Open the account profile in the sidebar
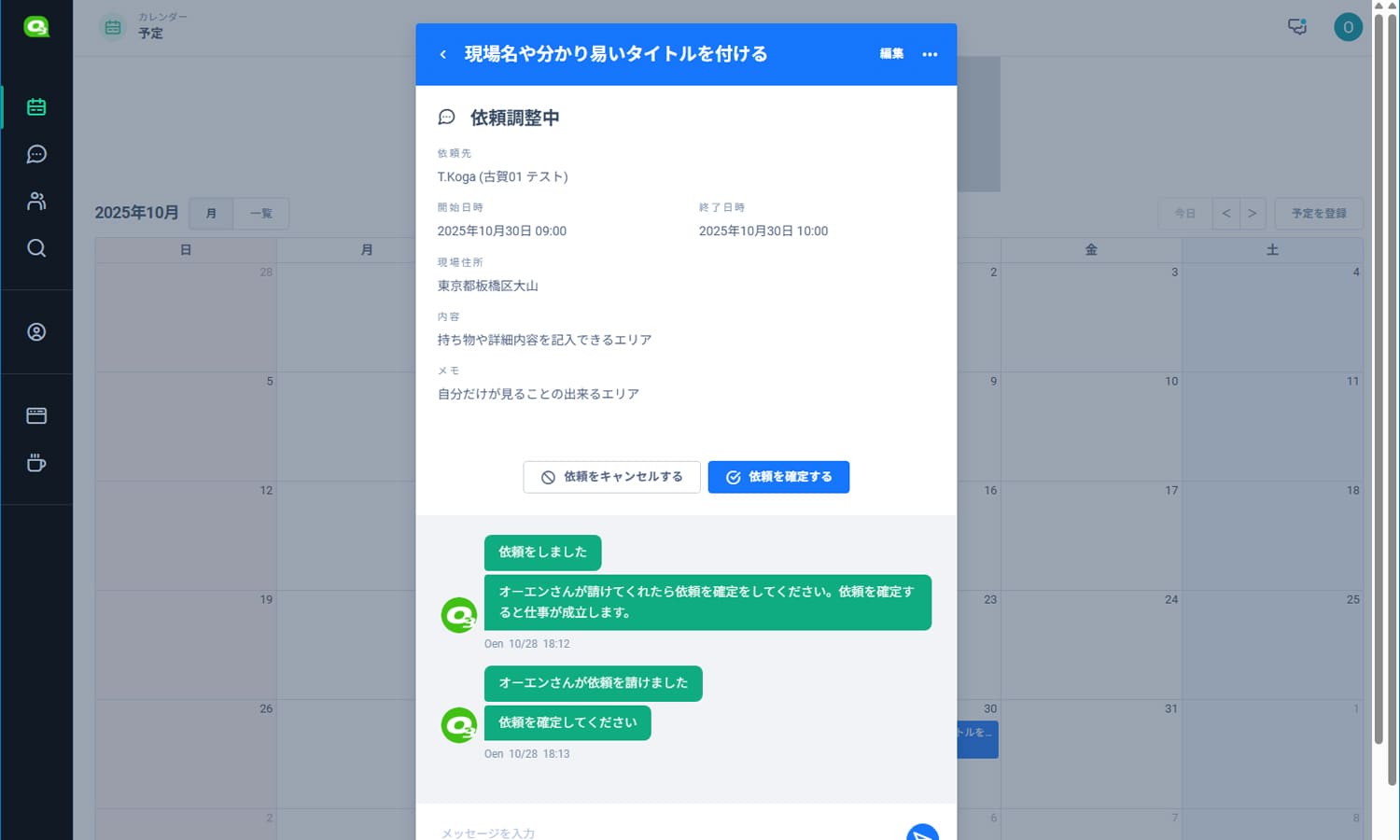Screen dimensions: 1400x840 (x=36, y=332)
